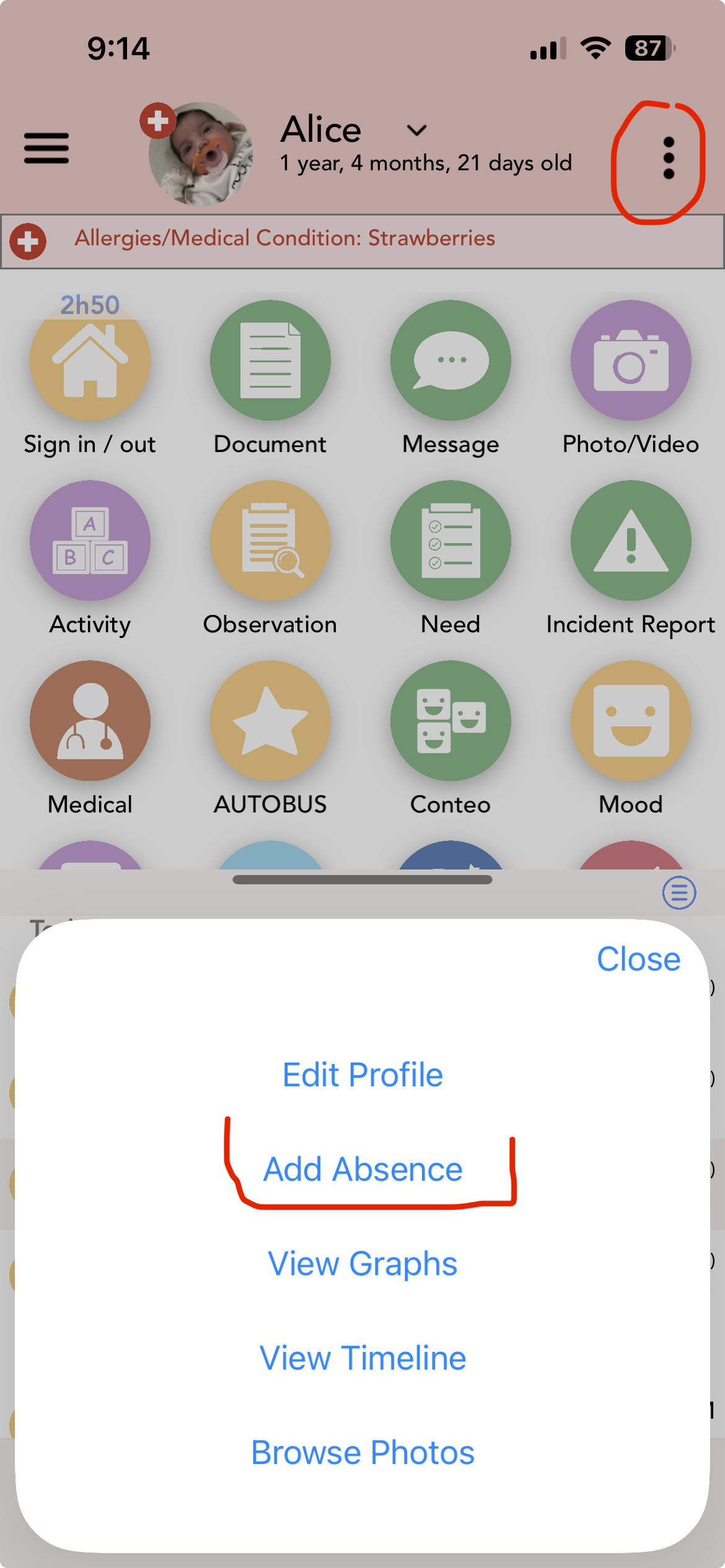725x1568 pixels.
Task: Expand the Alice child selector
Action: coord(416,130)
